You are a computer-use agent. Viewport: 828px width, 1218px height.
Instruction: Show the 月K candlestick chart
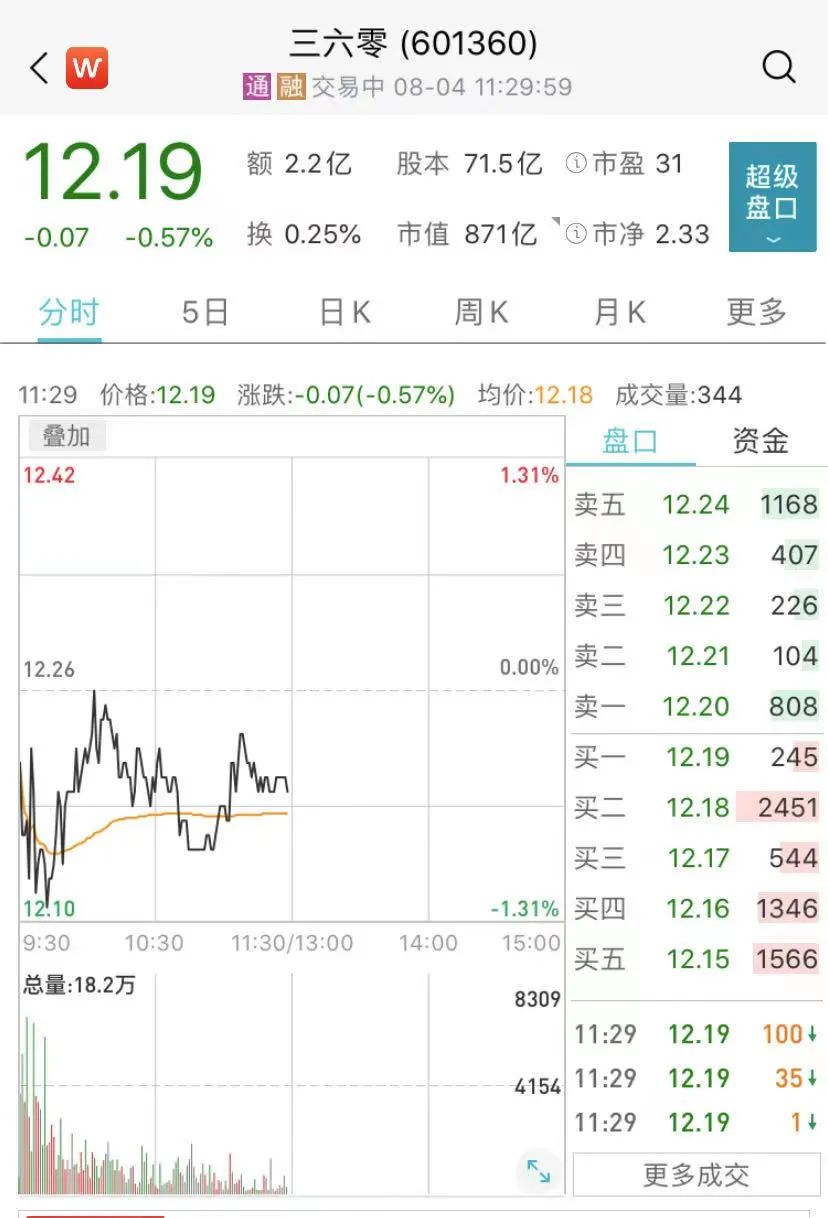tap(619, 313)
